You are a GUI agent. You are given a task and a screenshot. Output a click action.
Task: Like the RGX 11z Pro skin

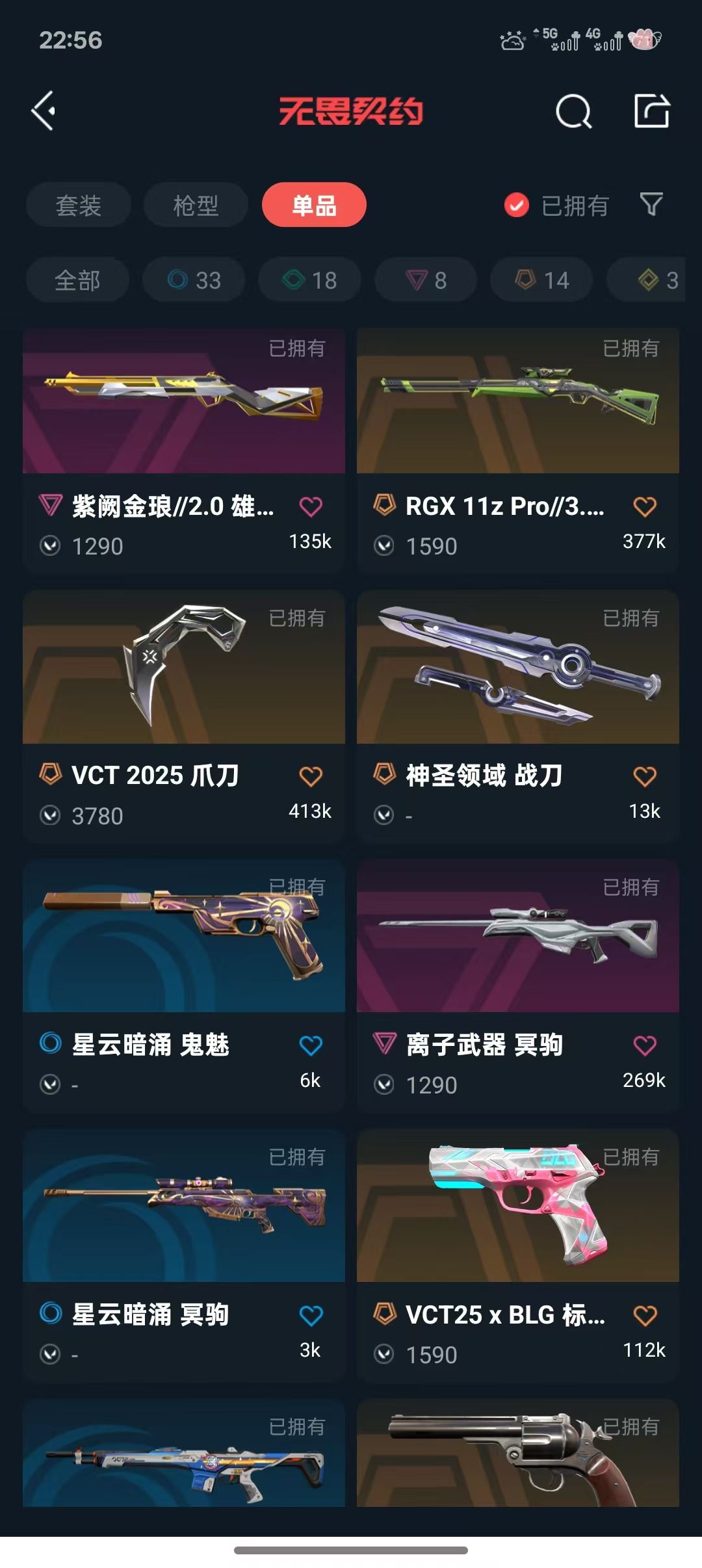coord(645,506)
